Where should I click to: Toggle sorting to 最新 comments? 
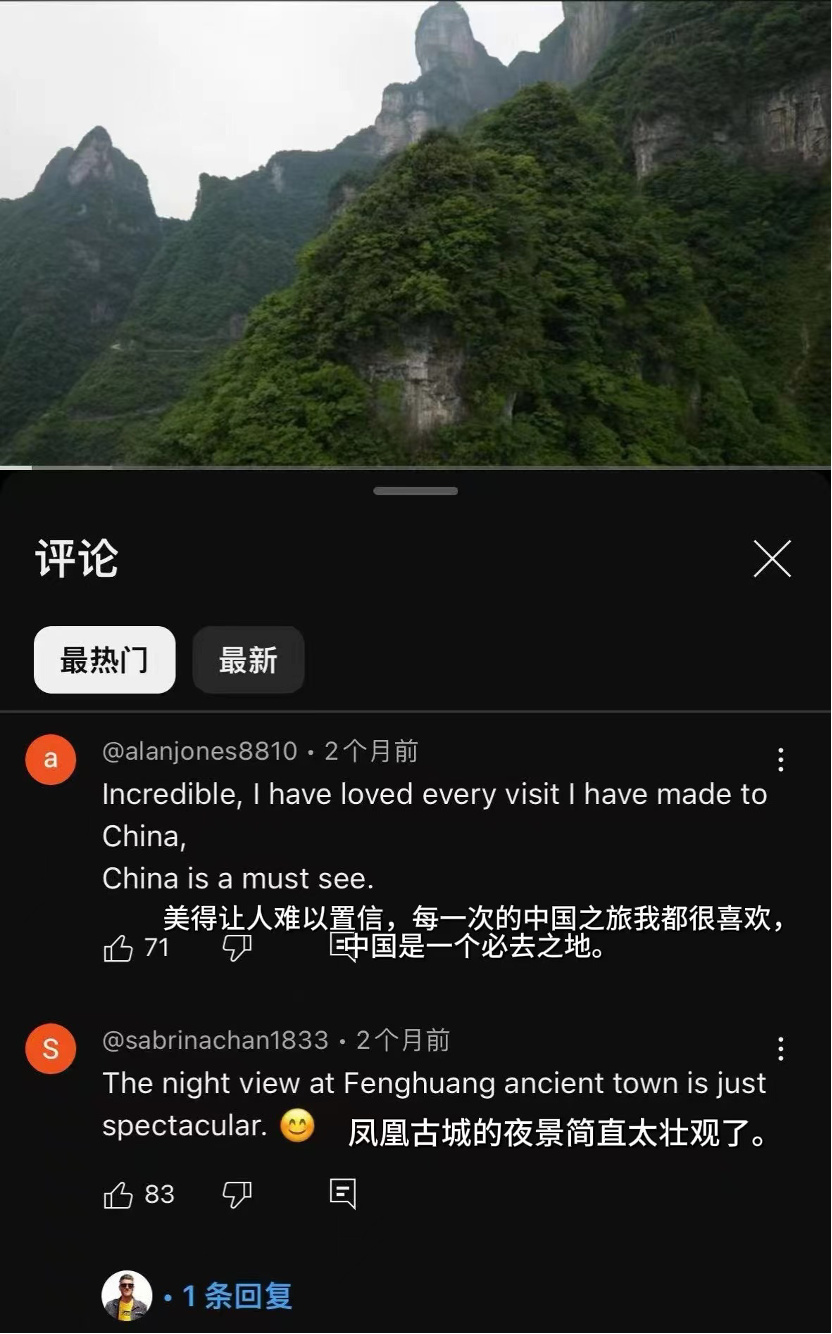click(248, 659)
